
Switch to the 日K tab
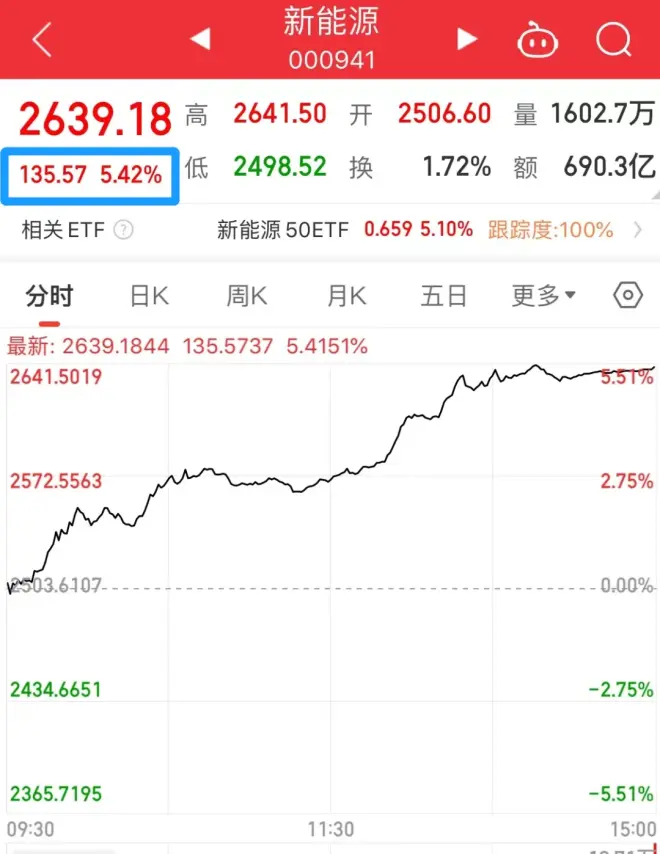(149, 296)
